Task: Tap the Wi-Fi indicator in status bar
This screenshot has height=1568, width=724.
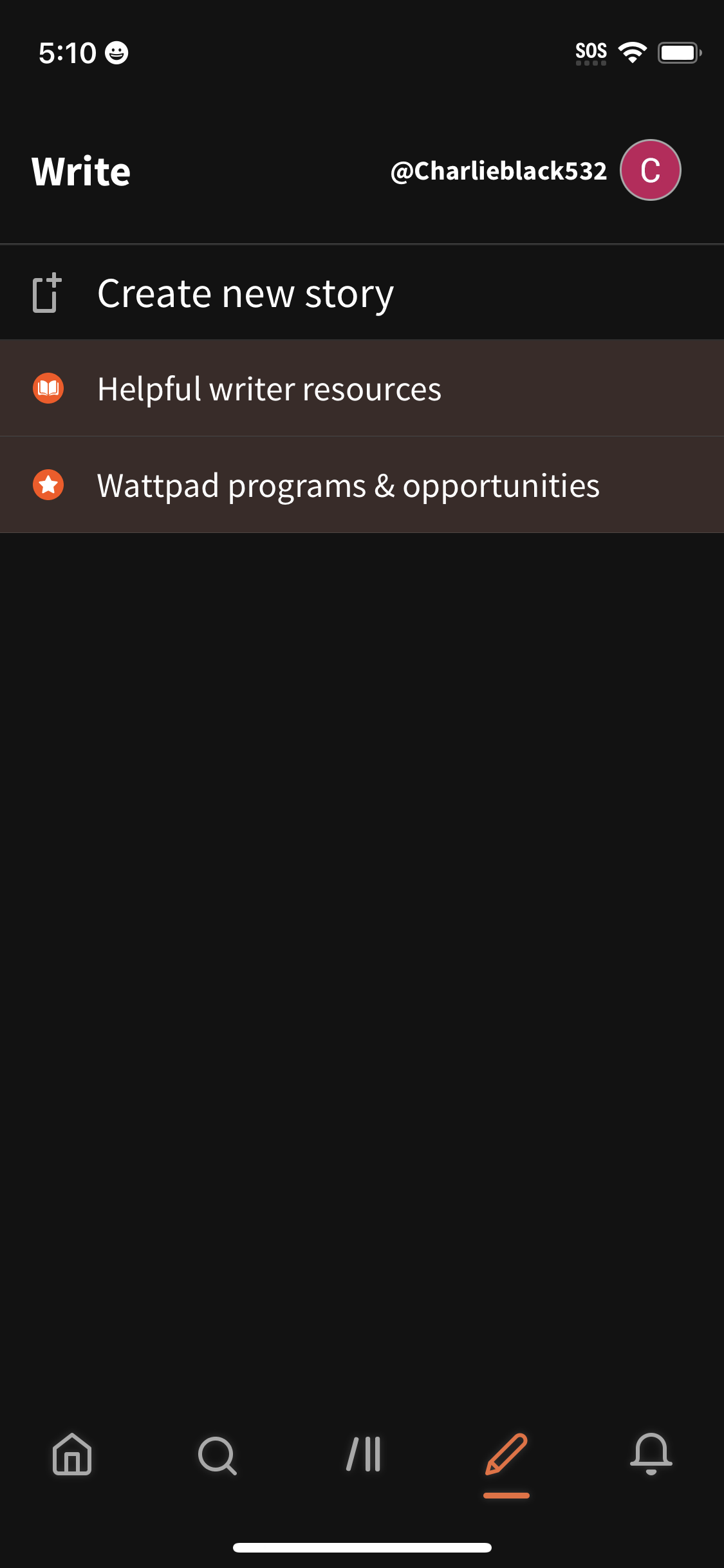Action: click(632, 53)
